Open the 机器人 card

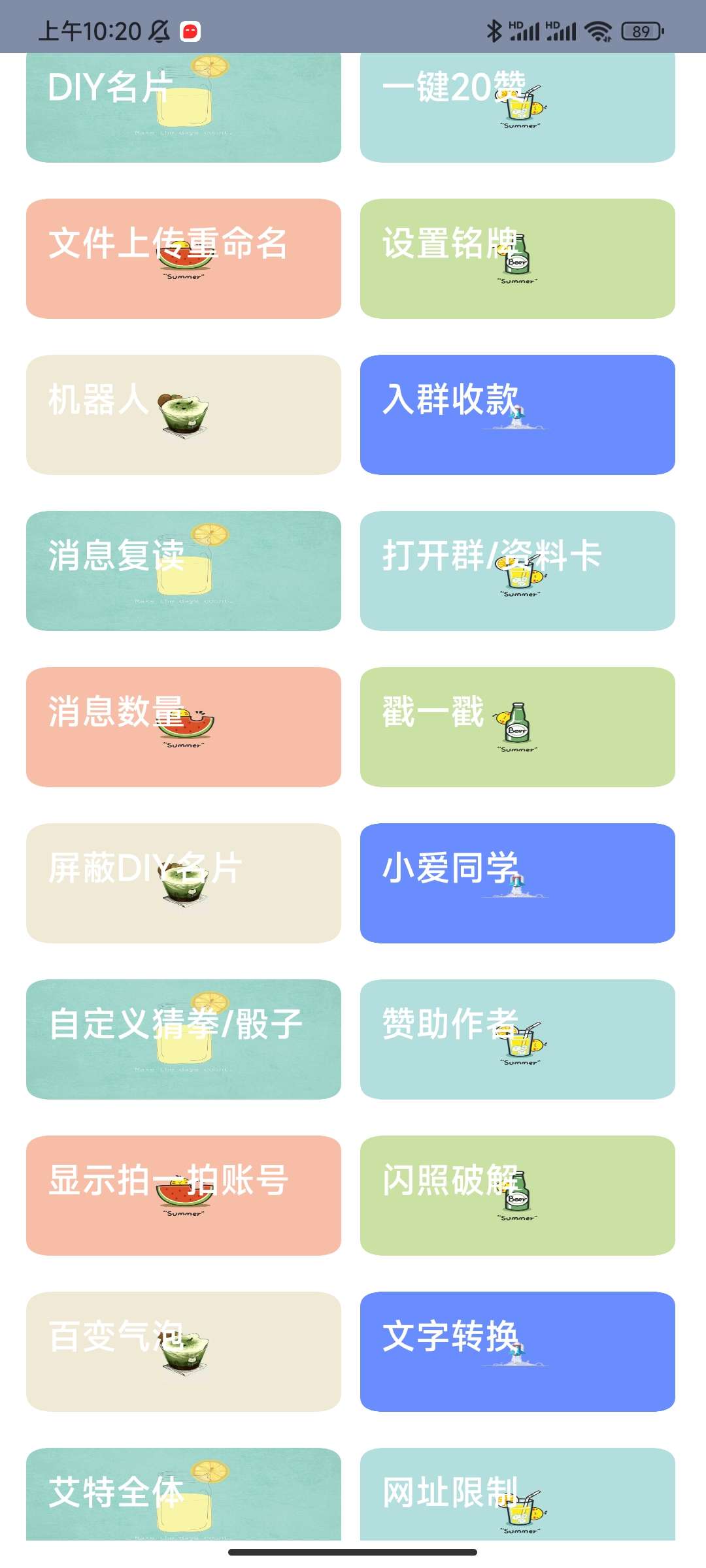coord(183,415)
